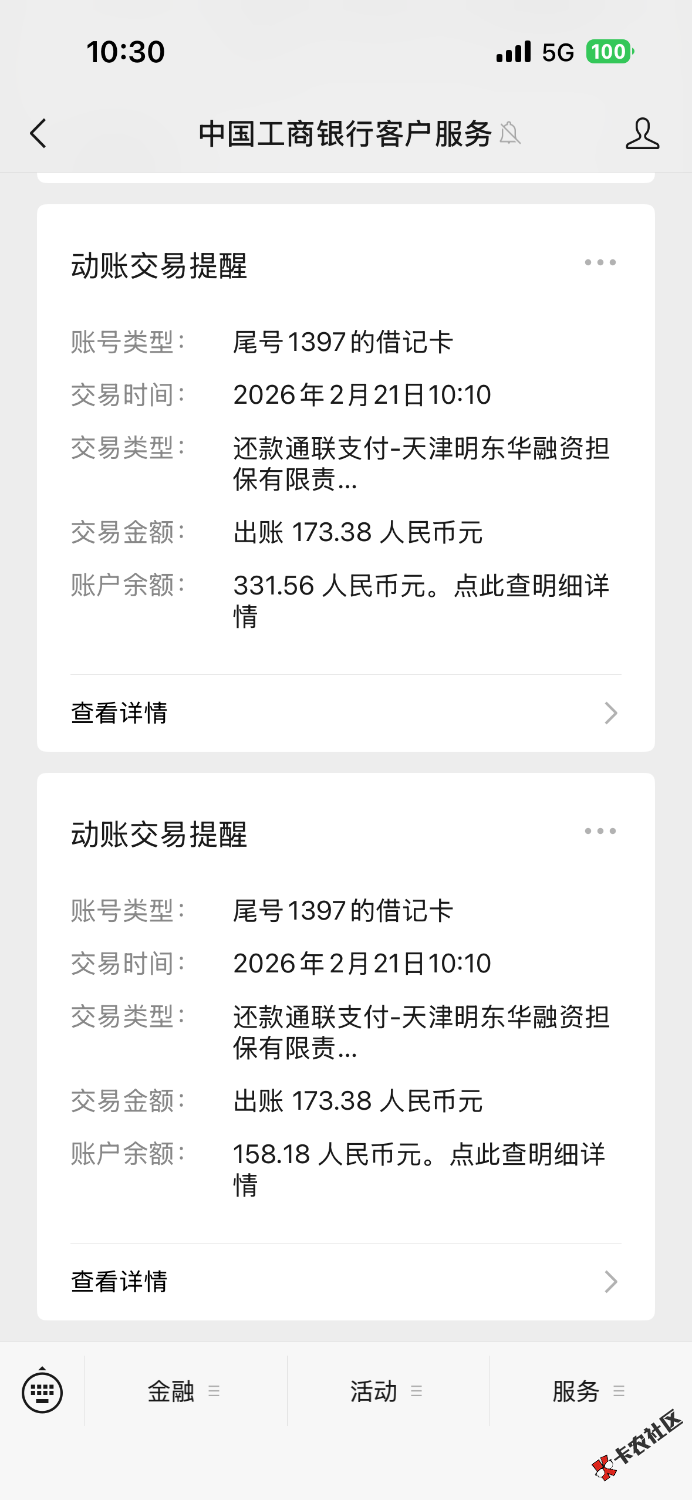View details of the 158.18 balance alert
This screenshot has width=692, height=1500.
345,1281
